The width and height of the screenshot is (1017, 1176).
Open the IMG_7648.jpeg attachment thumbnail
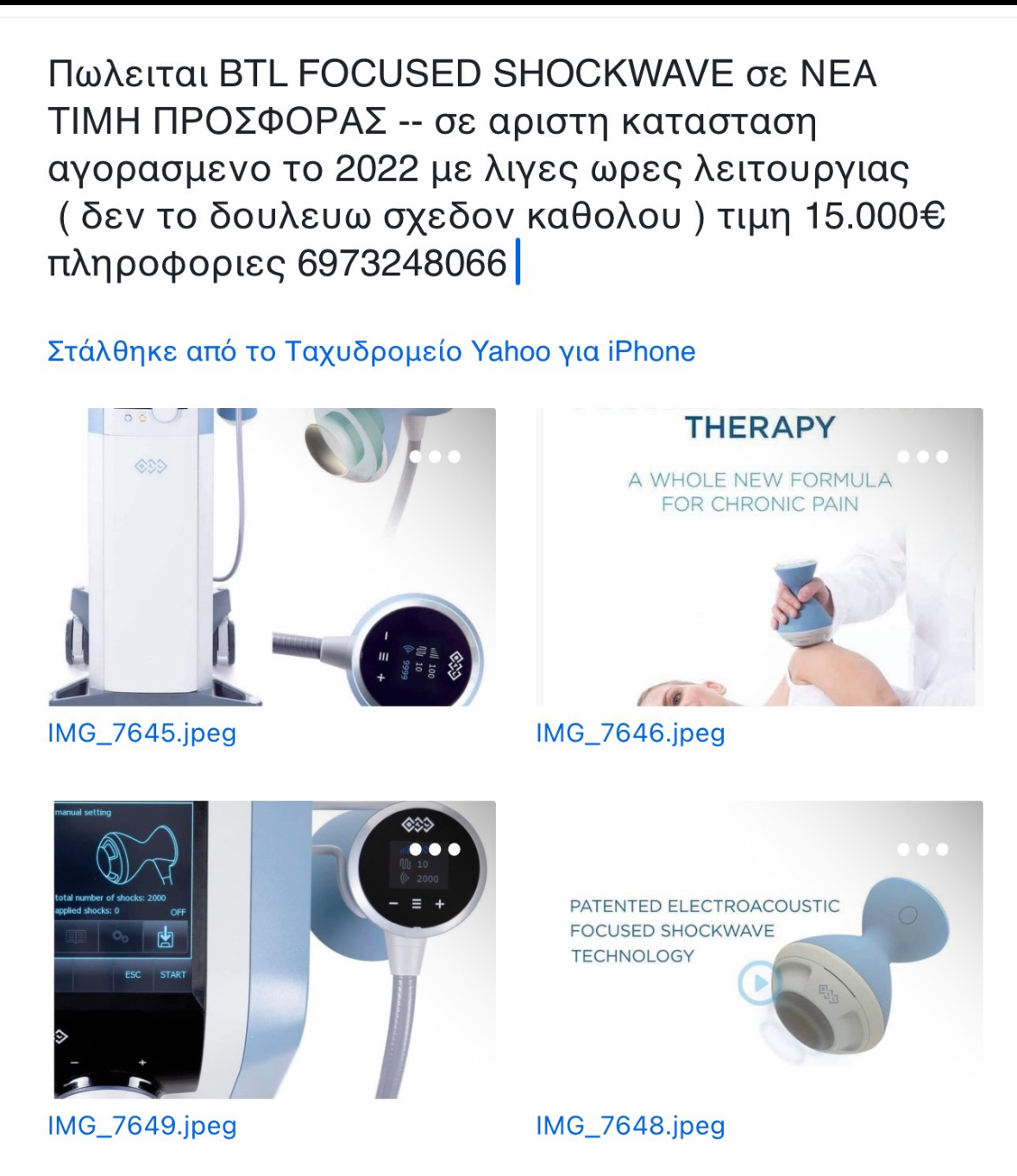(759, 949)
